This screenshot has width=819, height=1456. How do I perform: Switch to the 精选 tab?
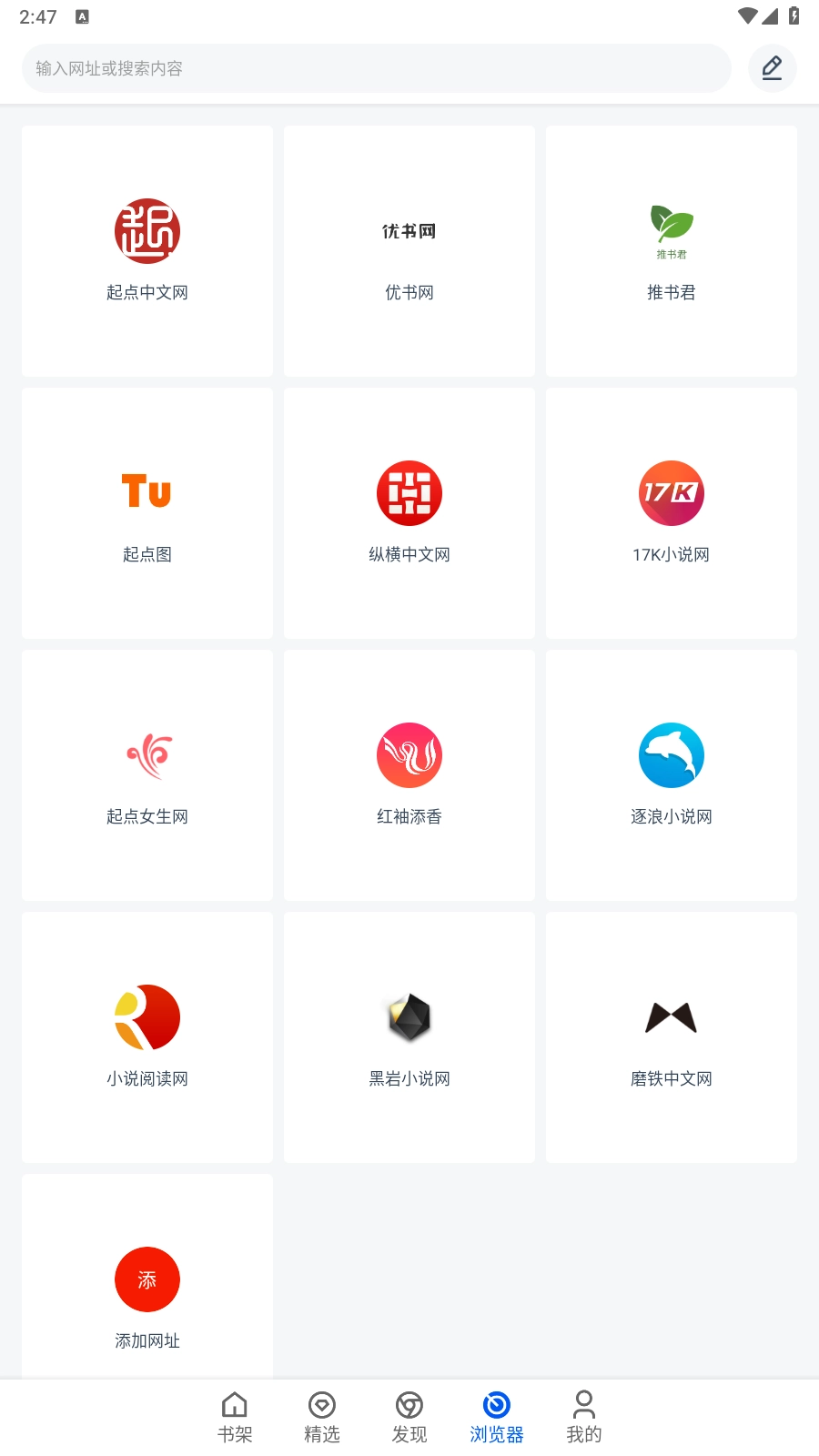pos(322,1418)
